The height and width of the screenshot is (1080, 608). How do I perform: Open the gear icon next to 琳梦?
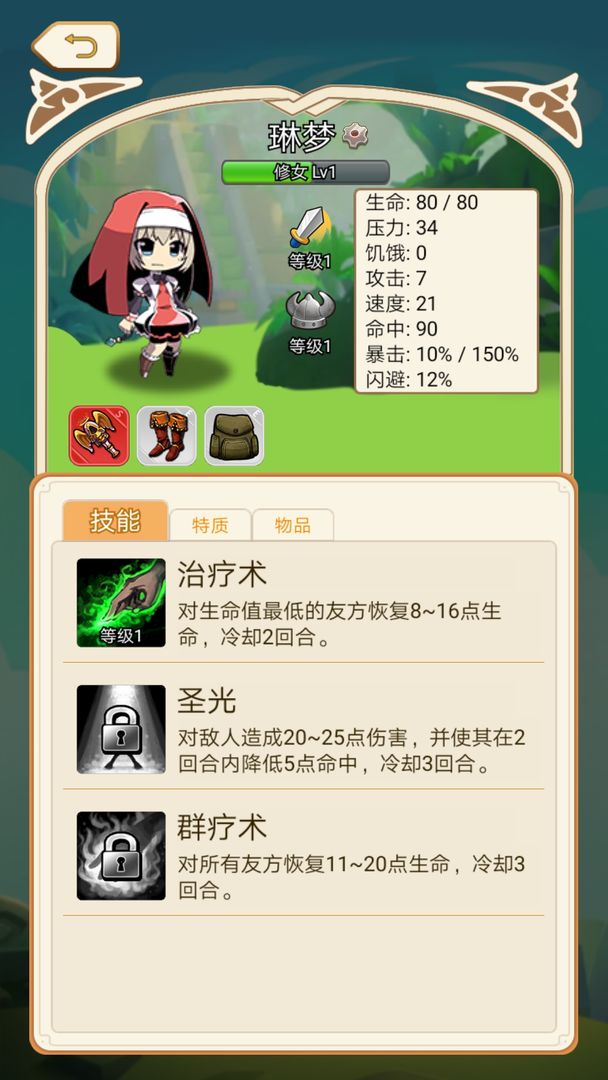354,134
